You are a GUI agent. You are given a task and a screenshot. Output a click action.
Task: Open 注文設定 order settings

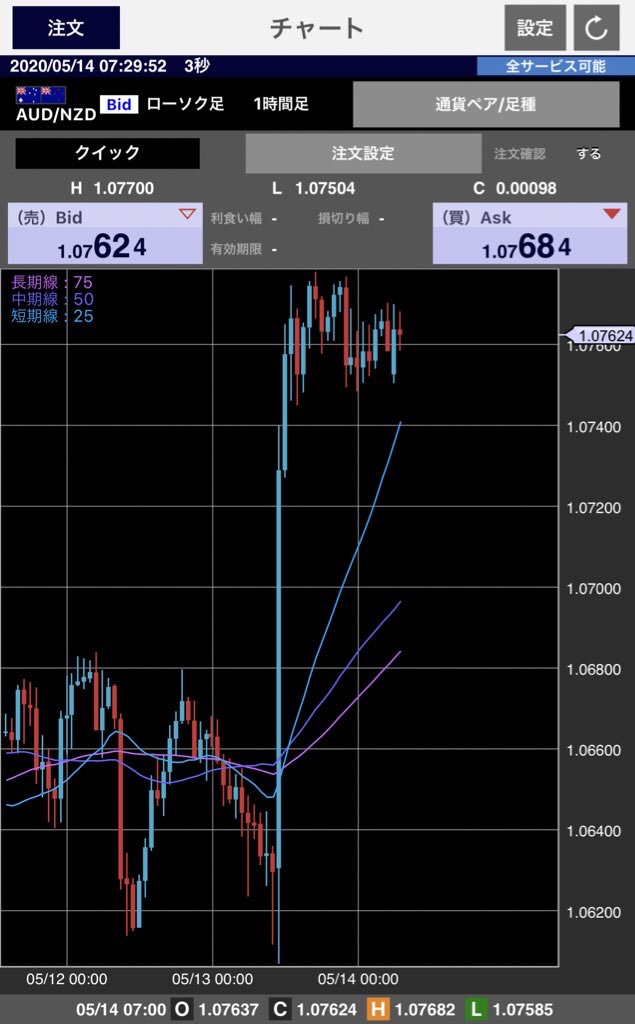click(363, 153)
